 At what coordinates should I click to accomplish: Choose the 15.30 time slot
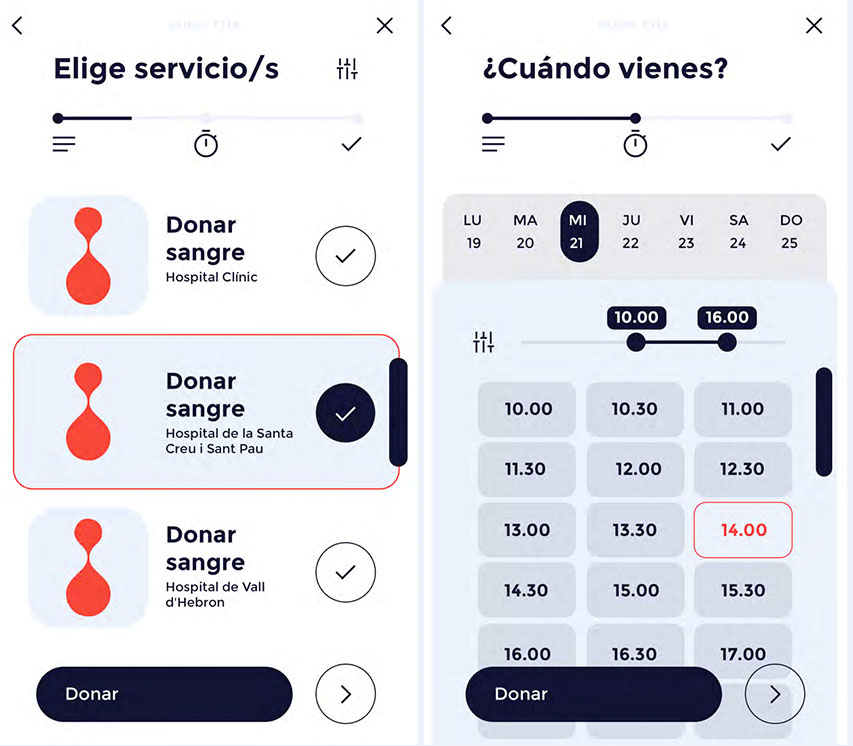tap(742, 591)
